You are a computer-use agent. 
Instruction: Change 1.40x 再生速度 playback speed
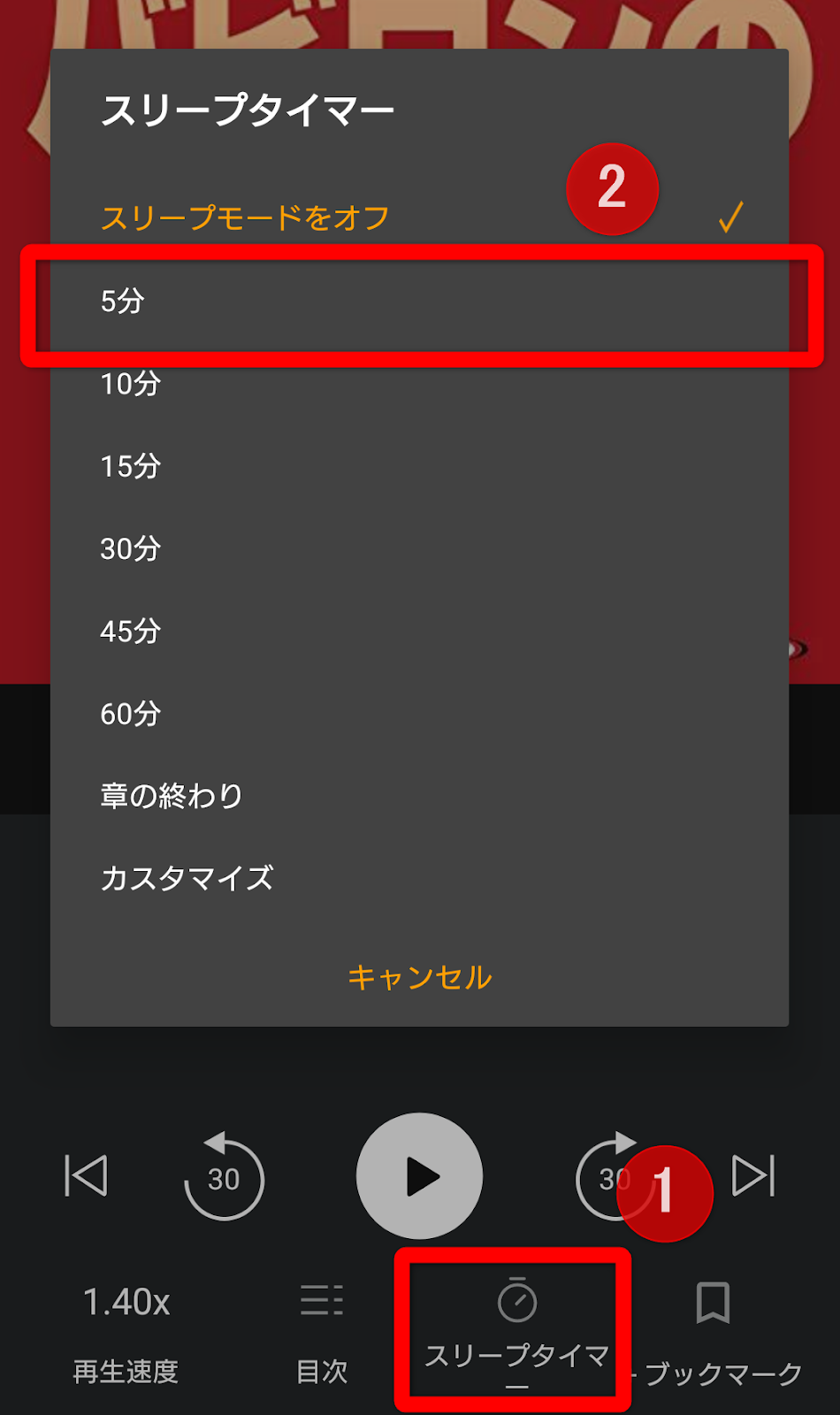[126, 1331]
